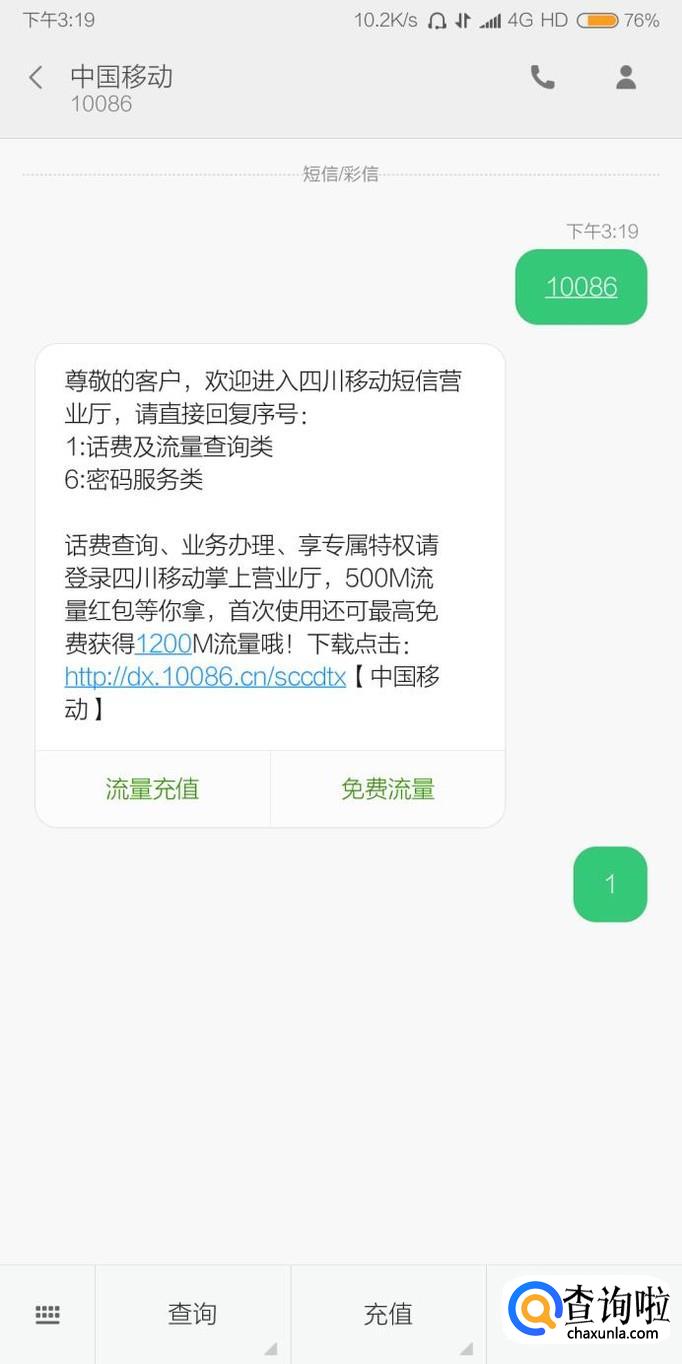This screenshot has width=682, height=1364.
Task: Tap the 流量充值 button
Action: pyautogui.click(x=153, y=789)
